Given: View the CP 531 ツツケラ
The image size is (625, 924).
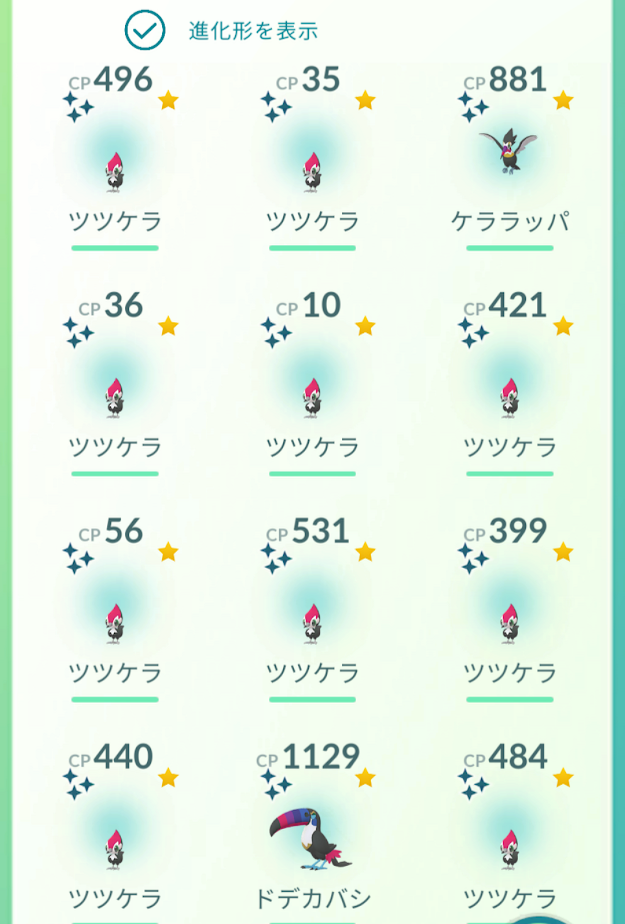Looking at the screenshot, I should coord(313,618).
